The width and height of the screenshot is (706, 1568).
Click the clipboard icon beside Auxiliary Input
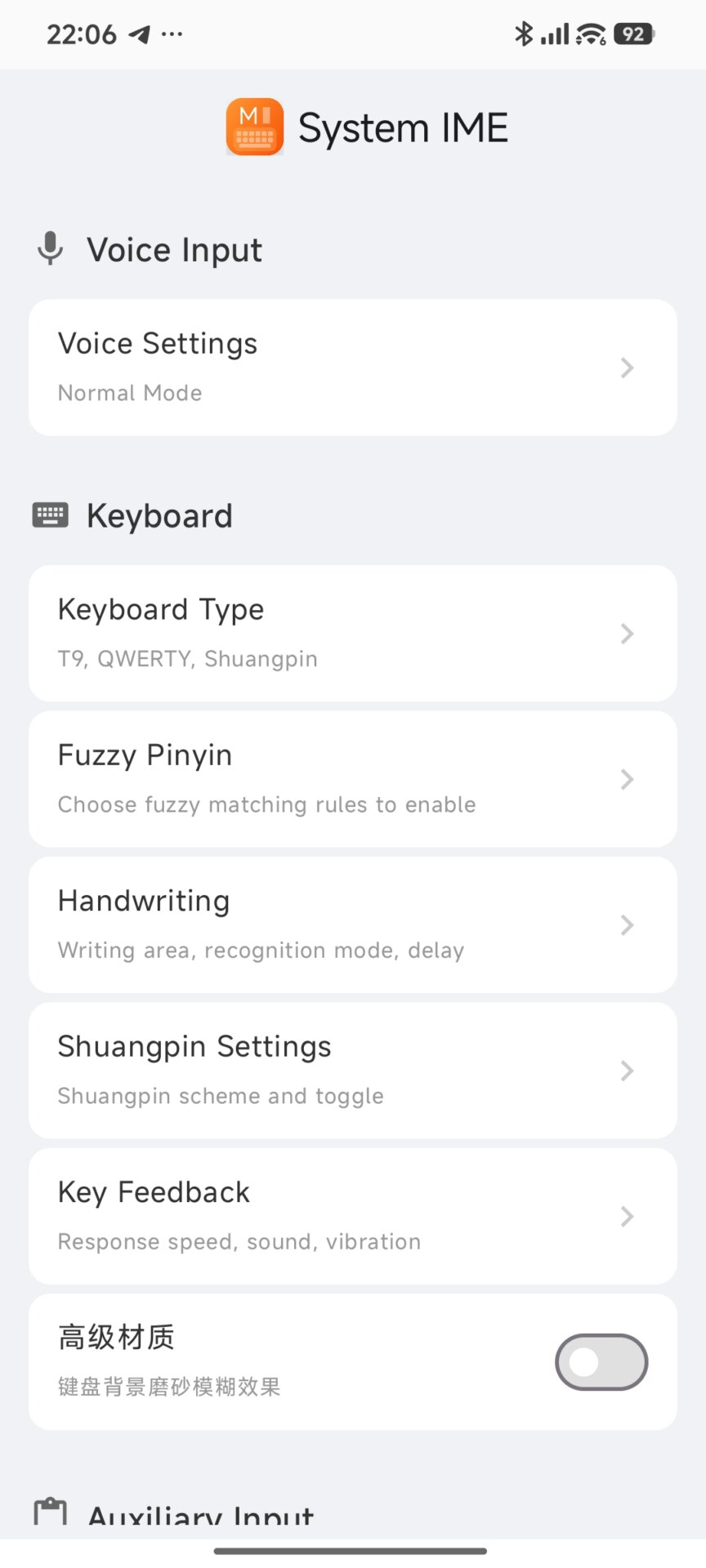pyautogui.click(x=50, y=1511)
